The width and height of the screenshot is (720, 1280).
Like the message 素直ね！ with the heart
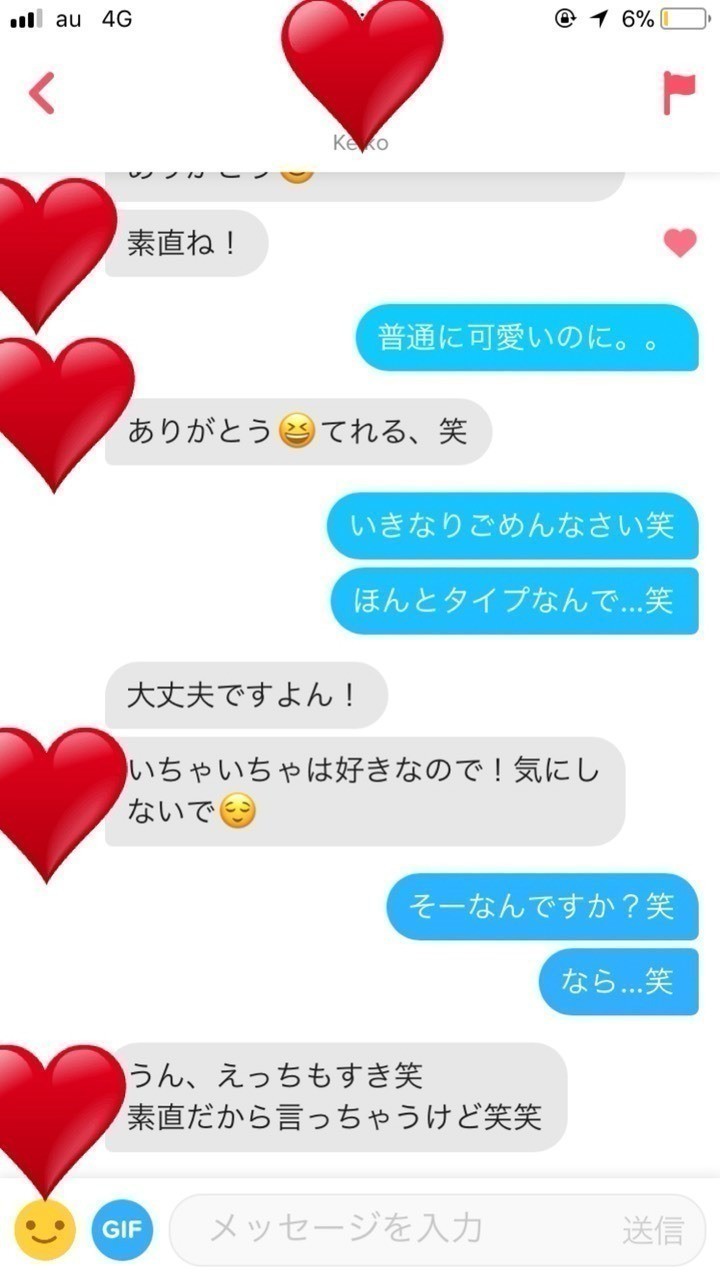pos(680,243)
